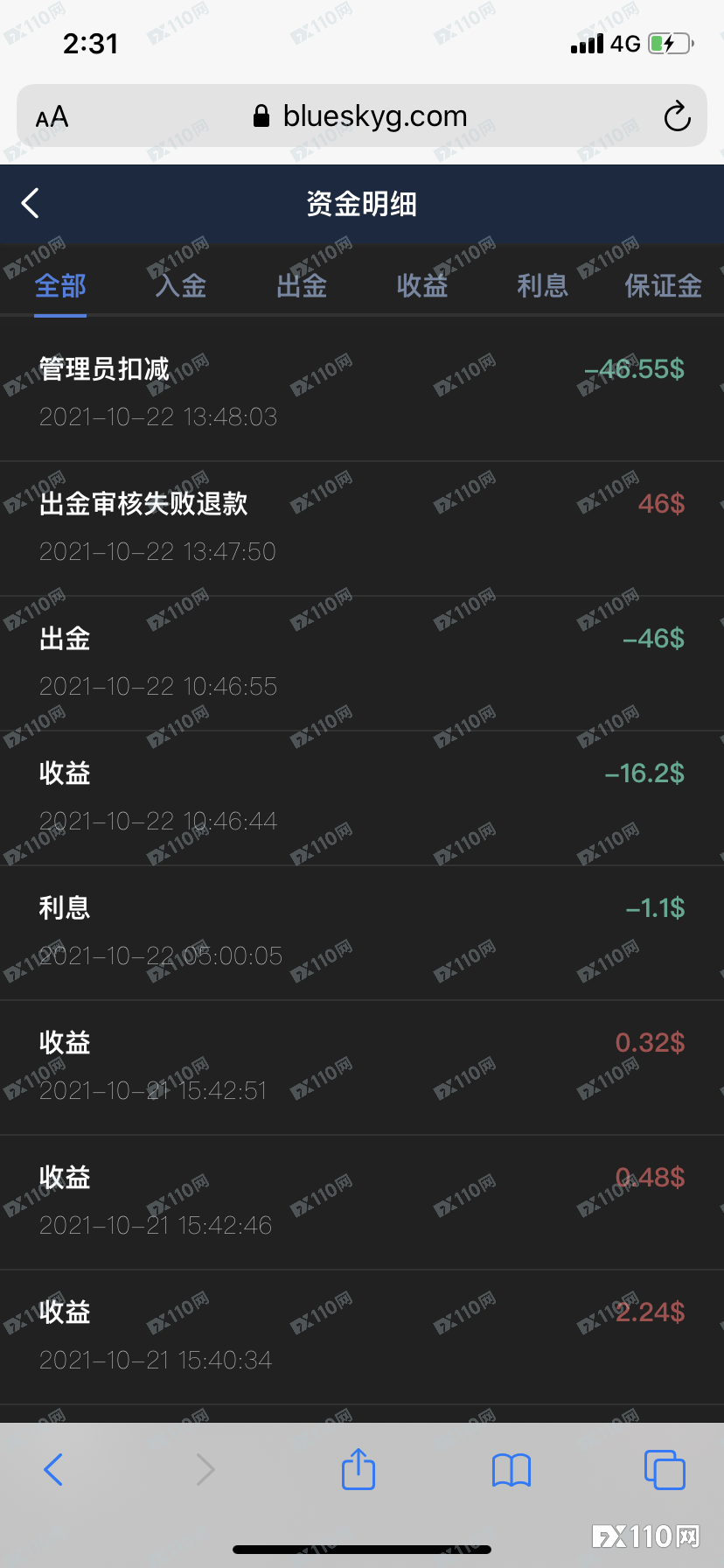Go back from 资金明细 page
The image size is (724, 1568).
coord(31,203)
